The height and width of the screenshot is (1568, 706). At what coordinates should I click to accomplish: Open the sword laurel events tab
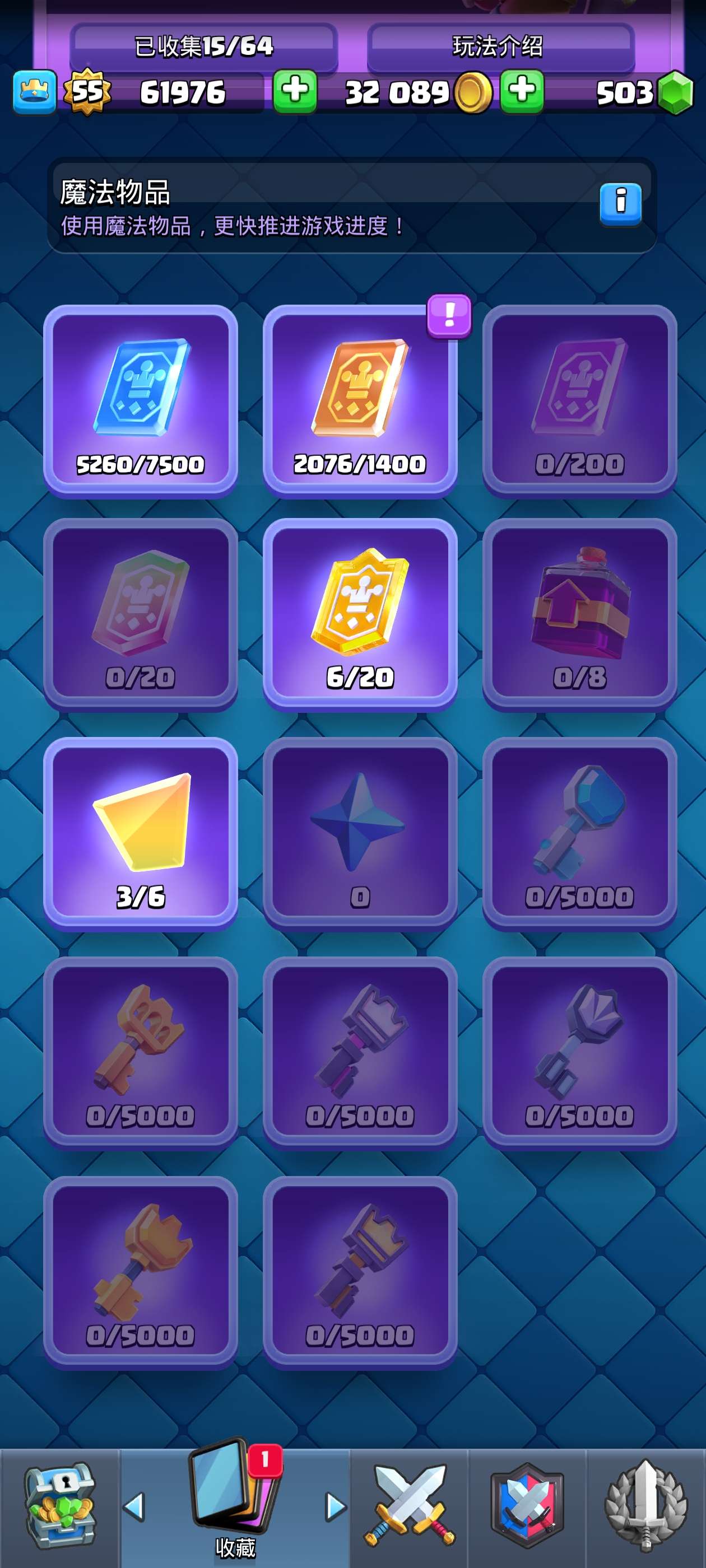[x=645, y=1507]
